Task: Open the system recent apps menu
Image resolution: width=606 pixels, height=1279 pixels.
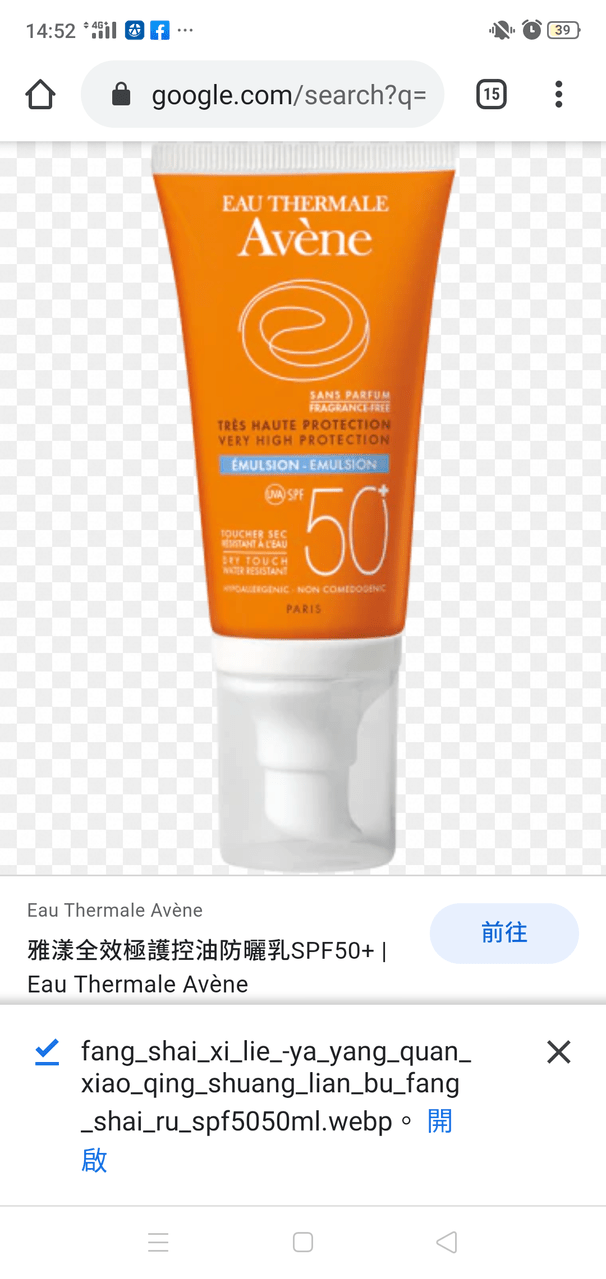Action: coord(158,1242)
